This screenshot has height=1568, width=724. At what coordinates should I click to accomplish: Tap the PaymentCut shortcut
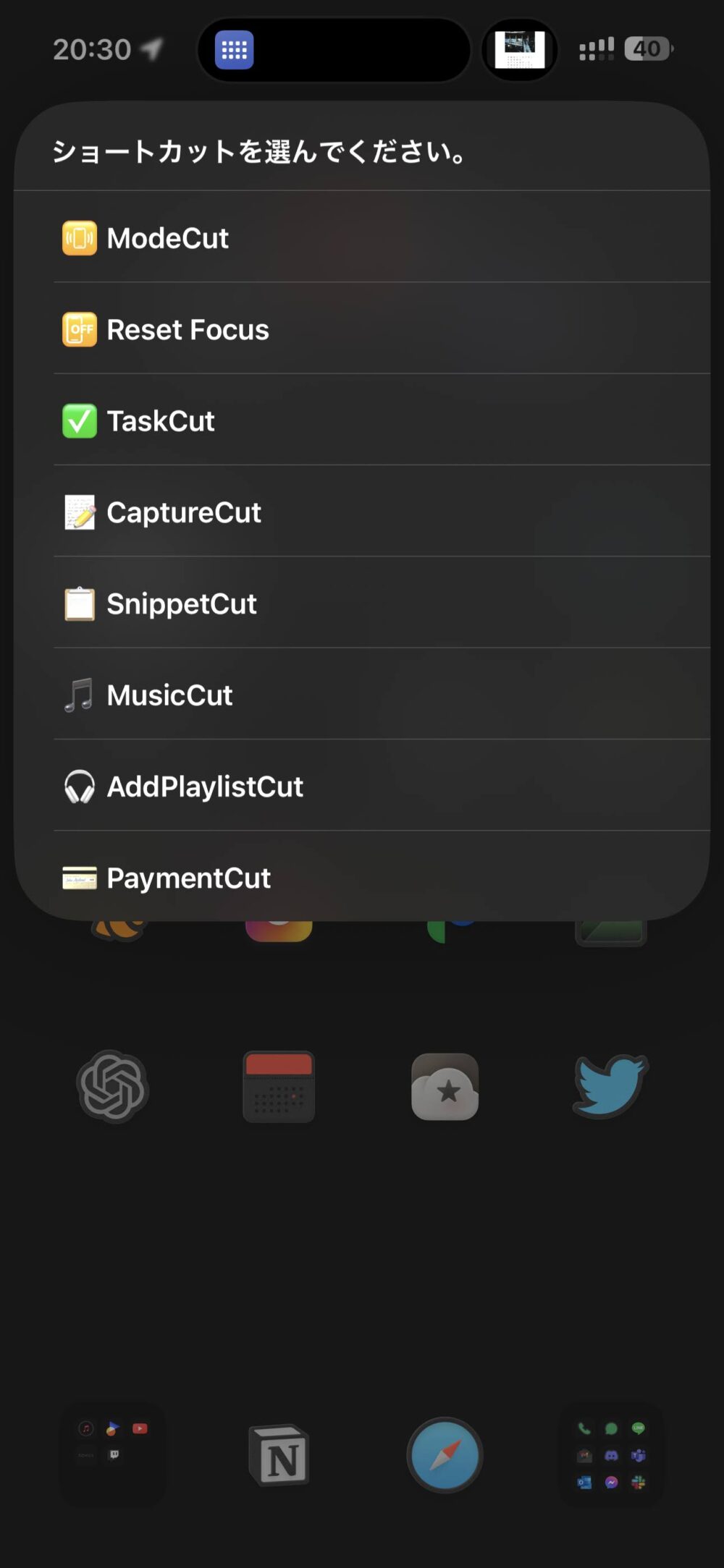(x=188, y=878)
